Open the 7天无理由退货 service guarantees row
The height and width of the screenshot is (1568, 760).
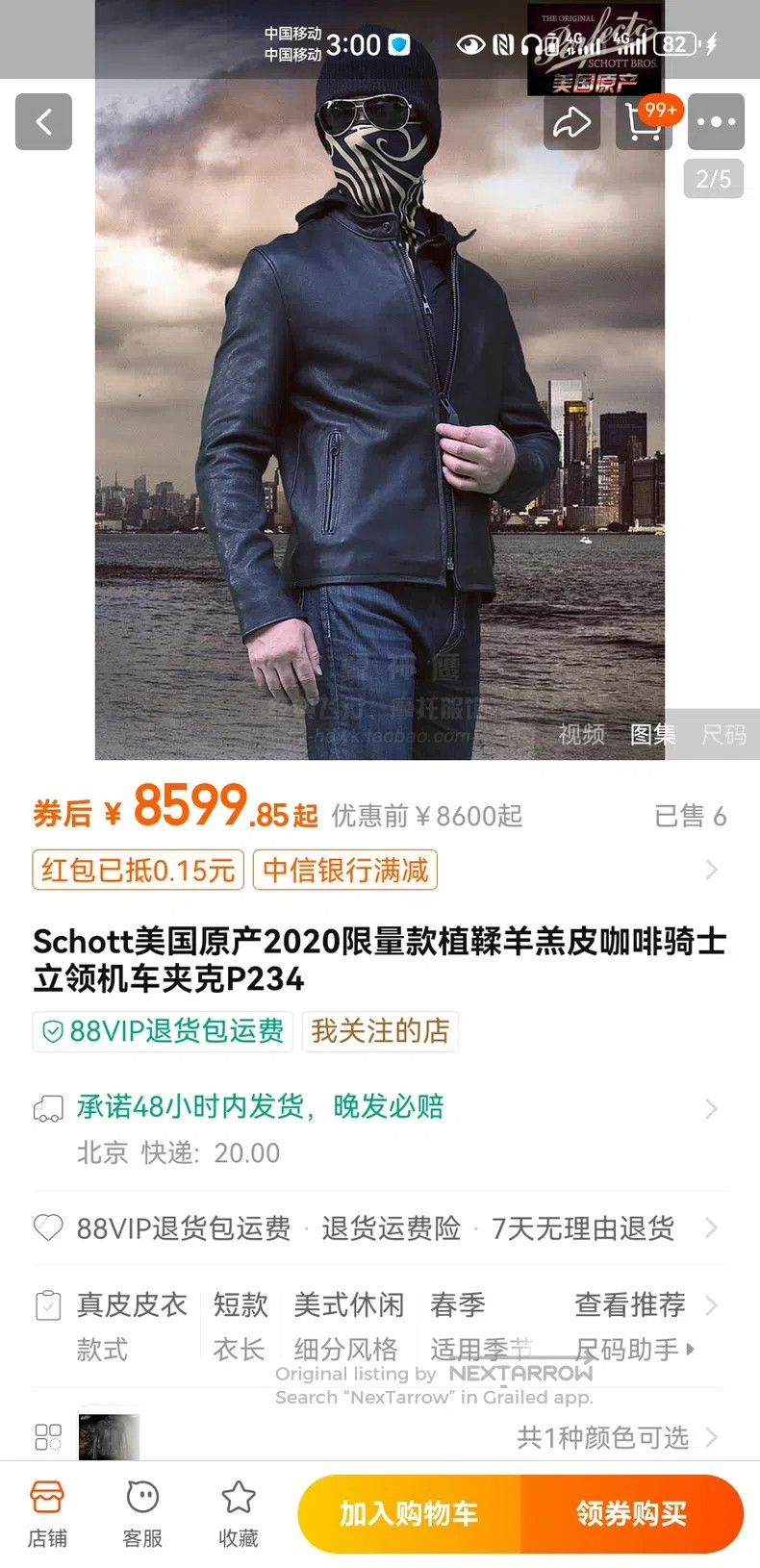(380, 1228)
